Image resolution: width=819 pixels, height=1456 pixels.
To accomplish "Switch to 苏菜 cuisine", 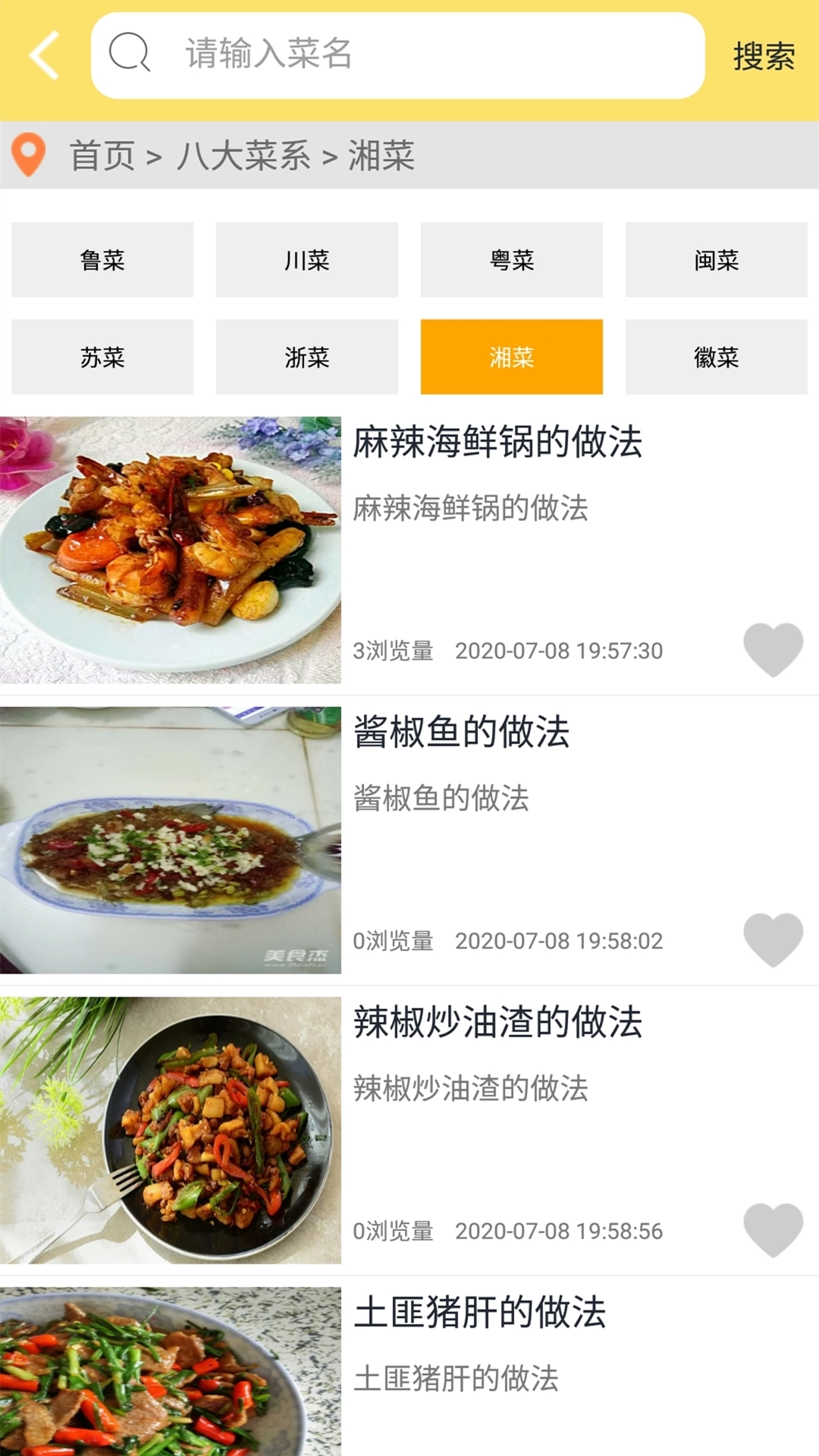I will [102, 357].
